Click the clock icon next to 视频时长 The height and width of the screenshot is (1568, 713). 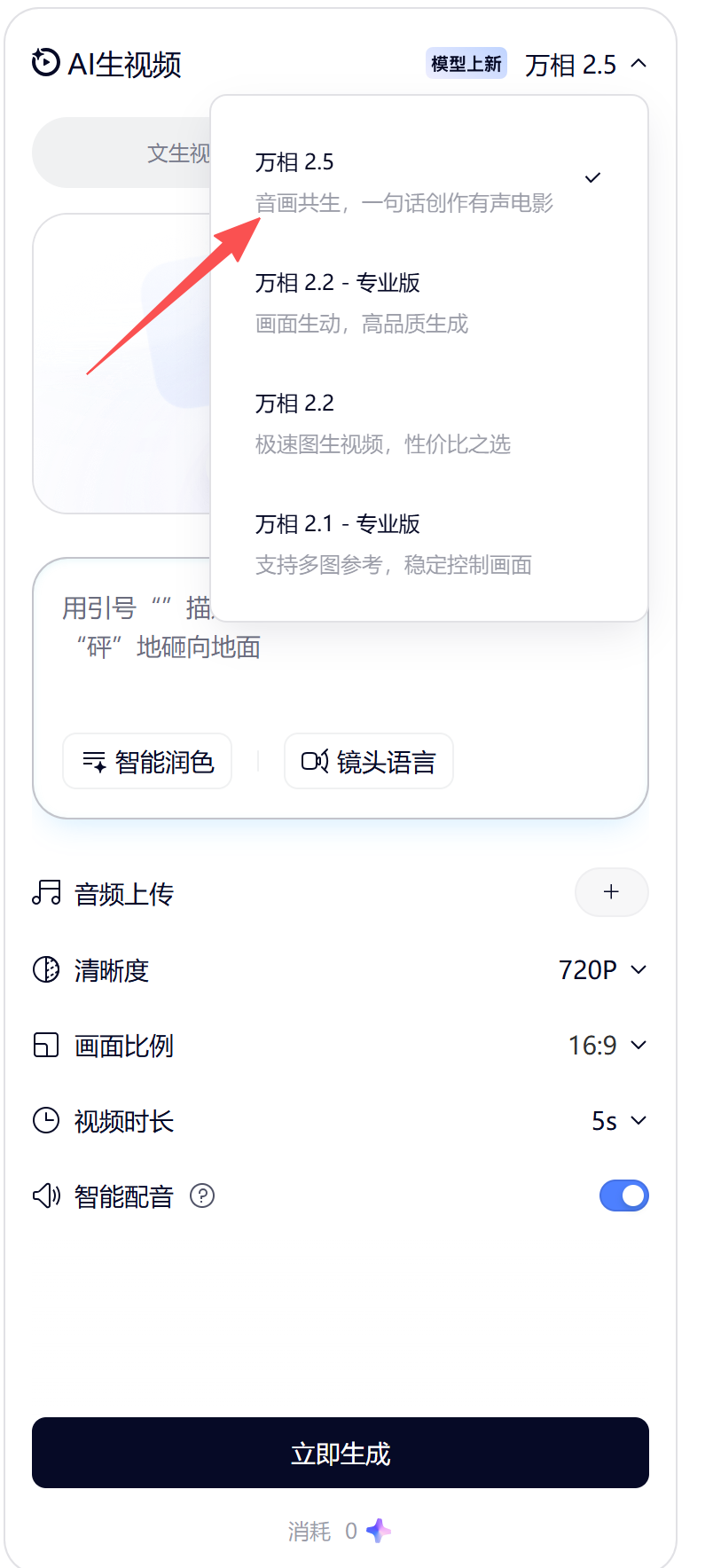45,1120
